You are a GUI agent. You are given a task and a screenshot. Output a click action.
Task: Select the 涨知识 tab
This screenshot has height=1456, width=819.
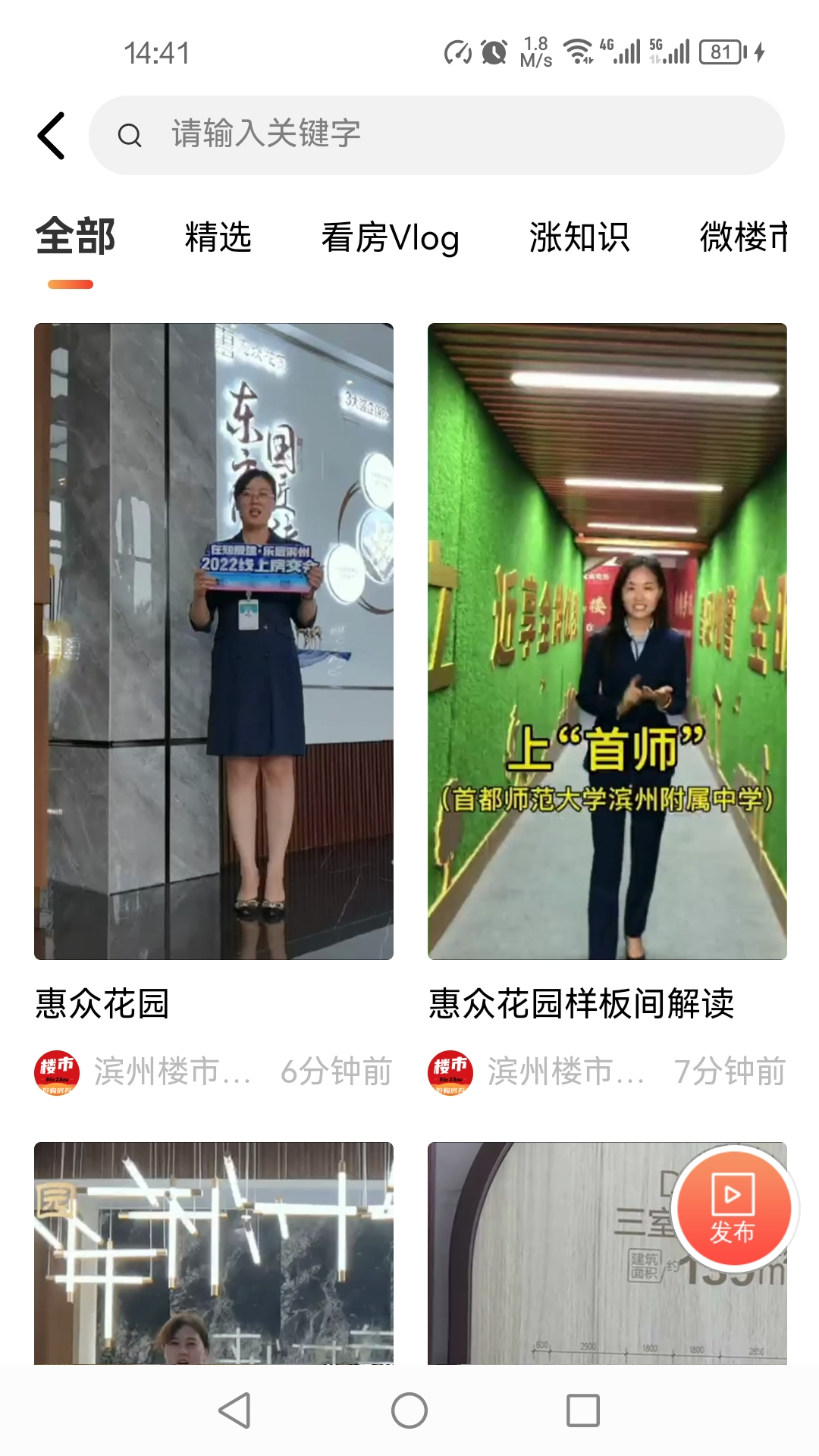tap(580, 237)
